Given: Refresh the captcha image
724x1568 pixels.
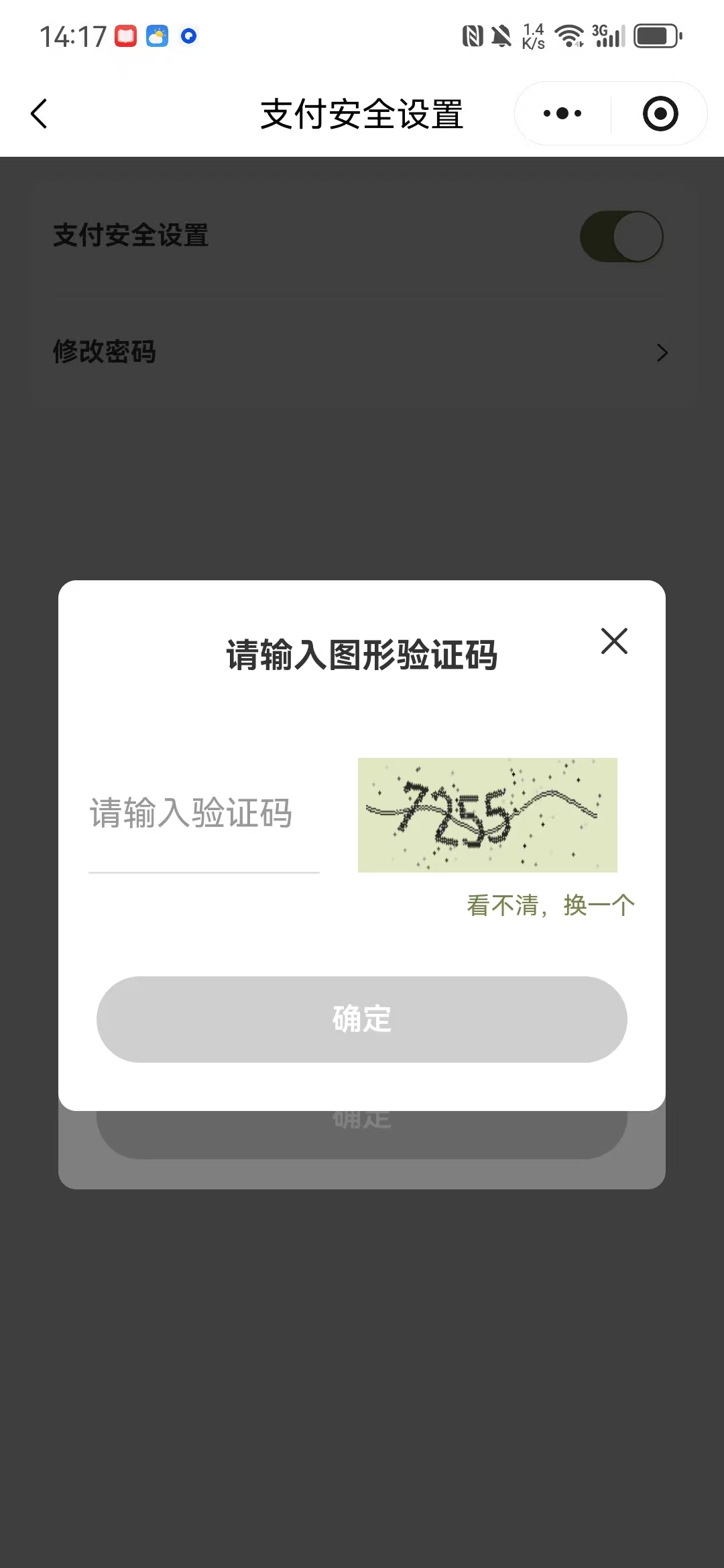Looking at the screenshot, I should click(x=487, y=815).
